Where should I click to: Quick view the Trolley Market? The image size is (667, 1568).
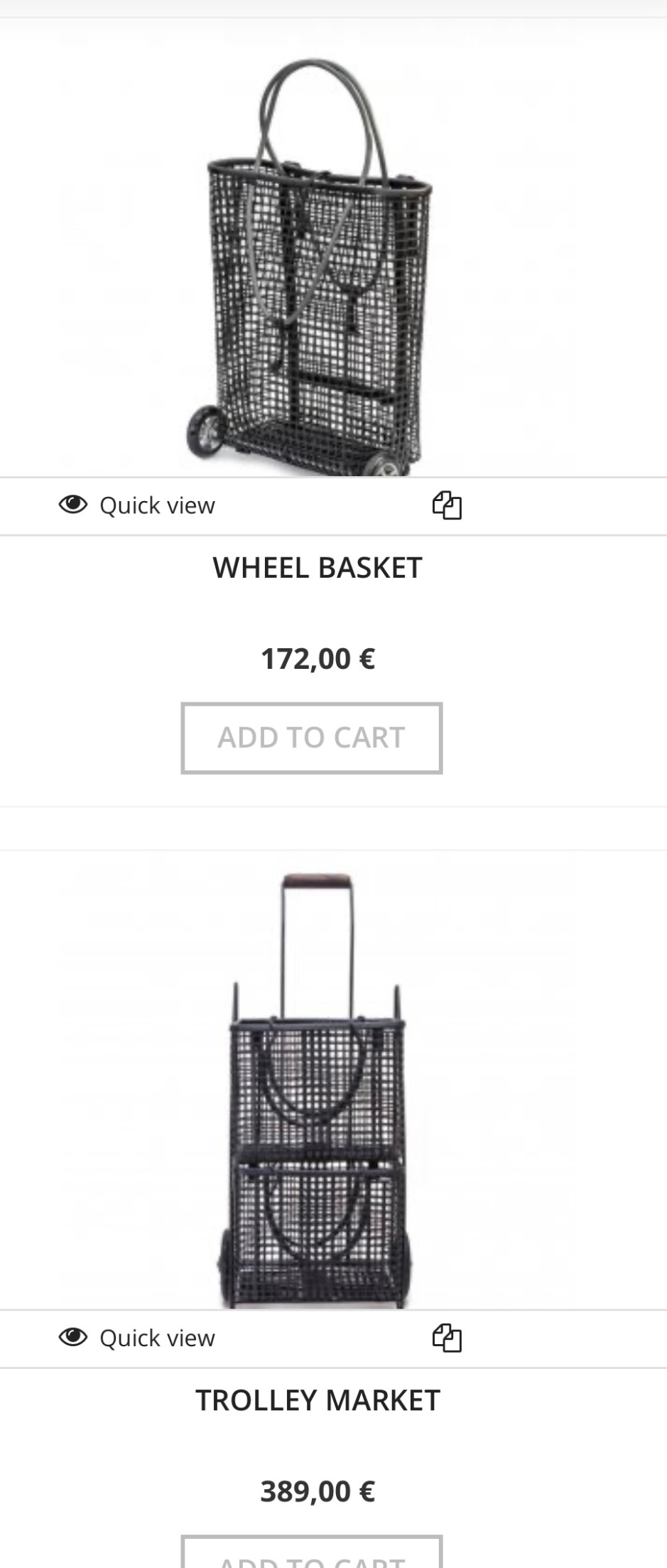pos(137,1338)
